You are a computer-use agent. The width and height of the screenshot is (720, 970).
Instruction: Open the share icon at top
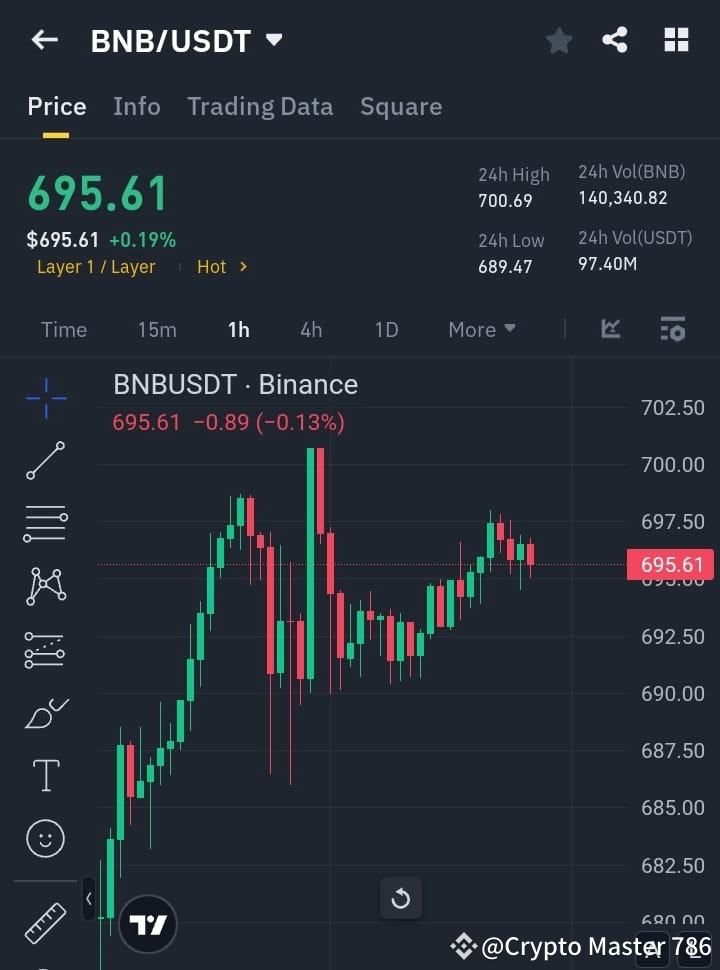tap(615, 40)
